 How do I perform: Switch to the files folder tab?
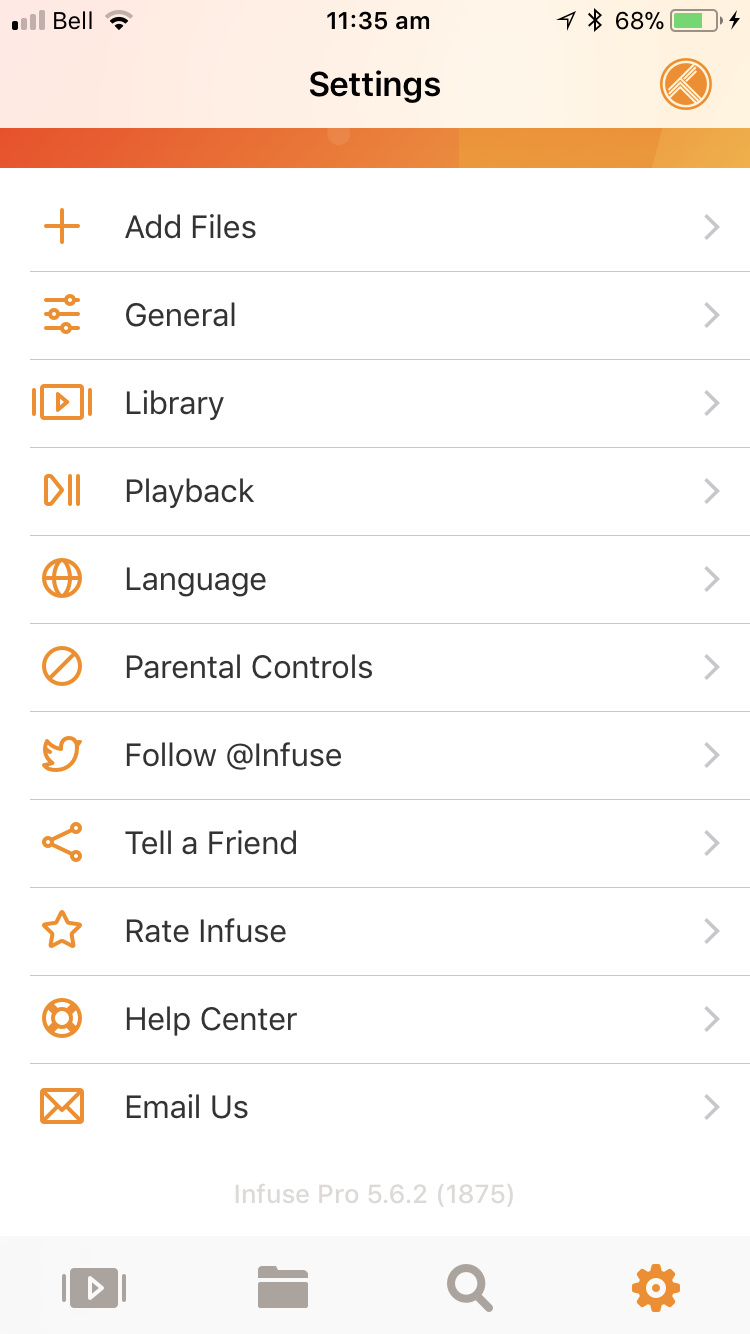click(283, 1288)
